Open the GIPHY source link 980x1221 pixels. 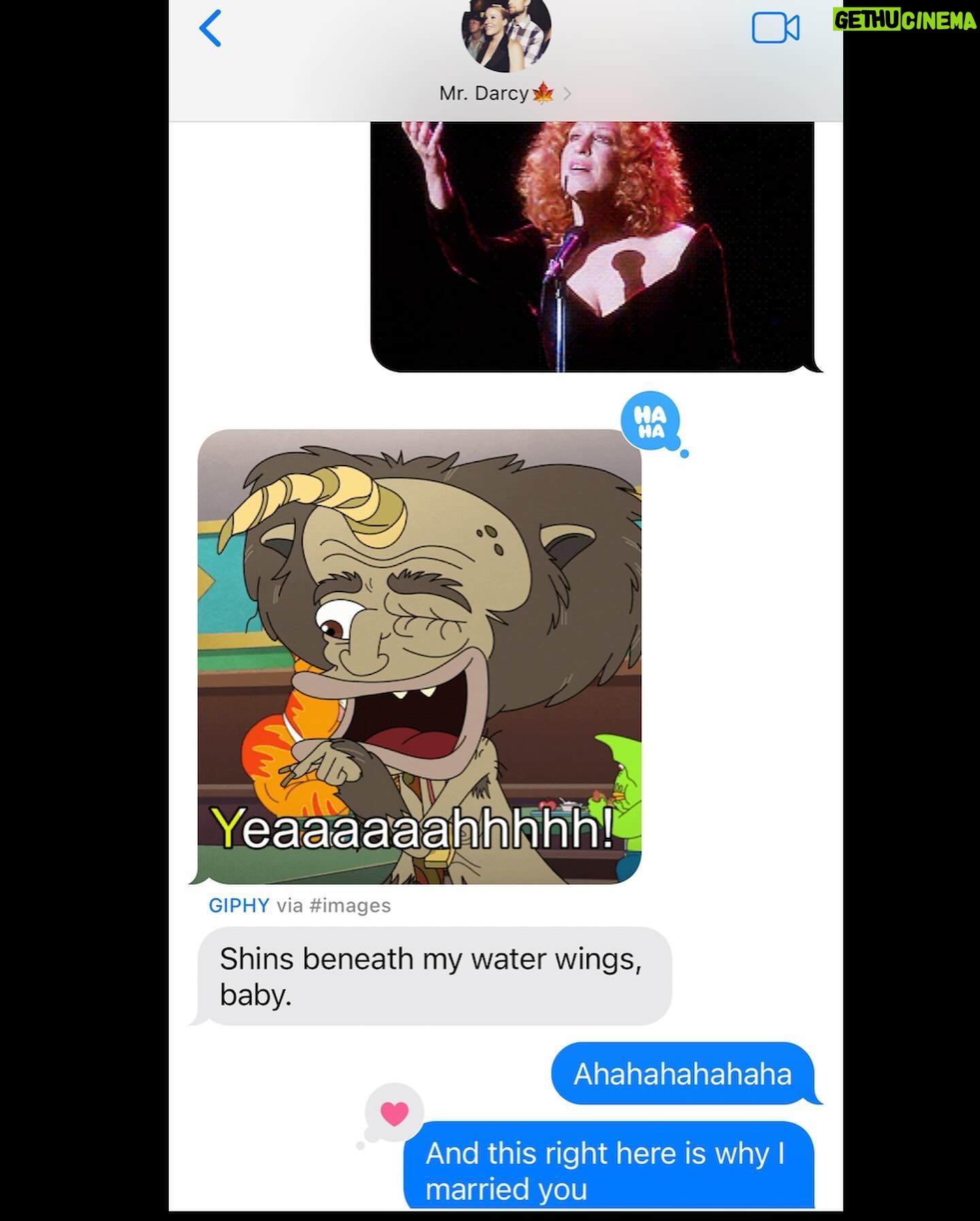pyautogui.click(x=239, y=906)
